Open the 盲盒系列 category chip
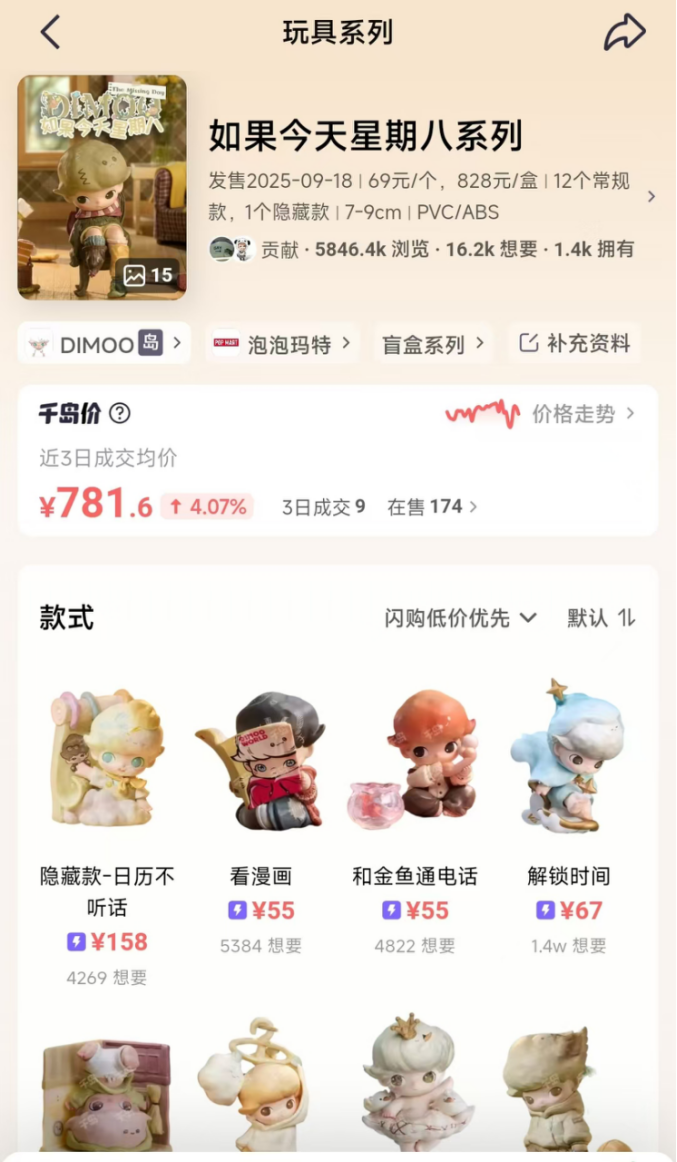The width and height of the screenshot is (677, 1162). point(433,344)
